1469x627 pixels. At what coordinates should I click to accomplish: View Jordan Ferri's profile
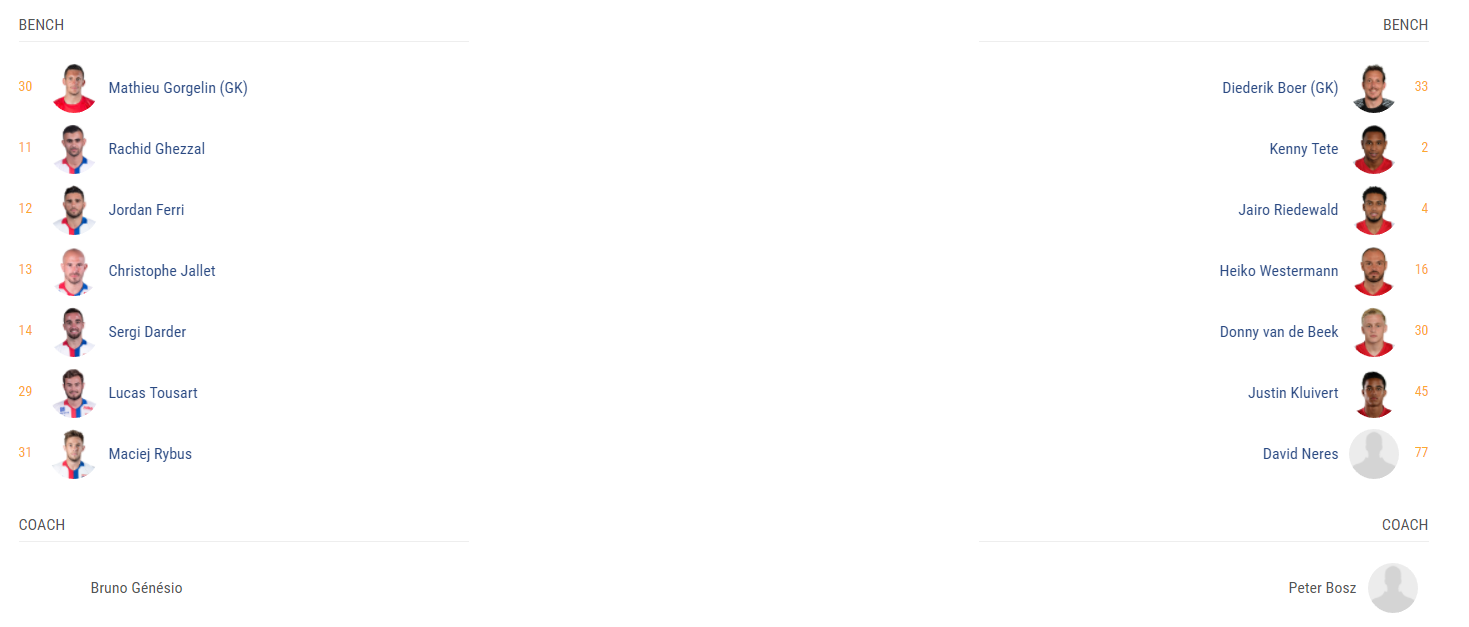(x=146, y=210)
